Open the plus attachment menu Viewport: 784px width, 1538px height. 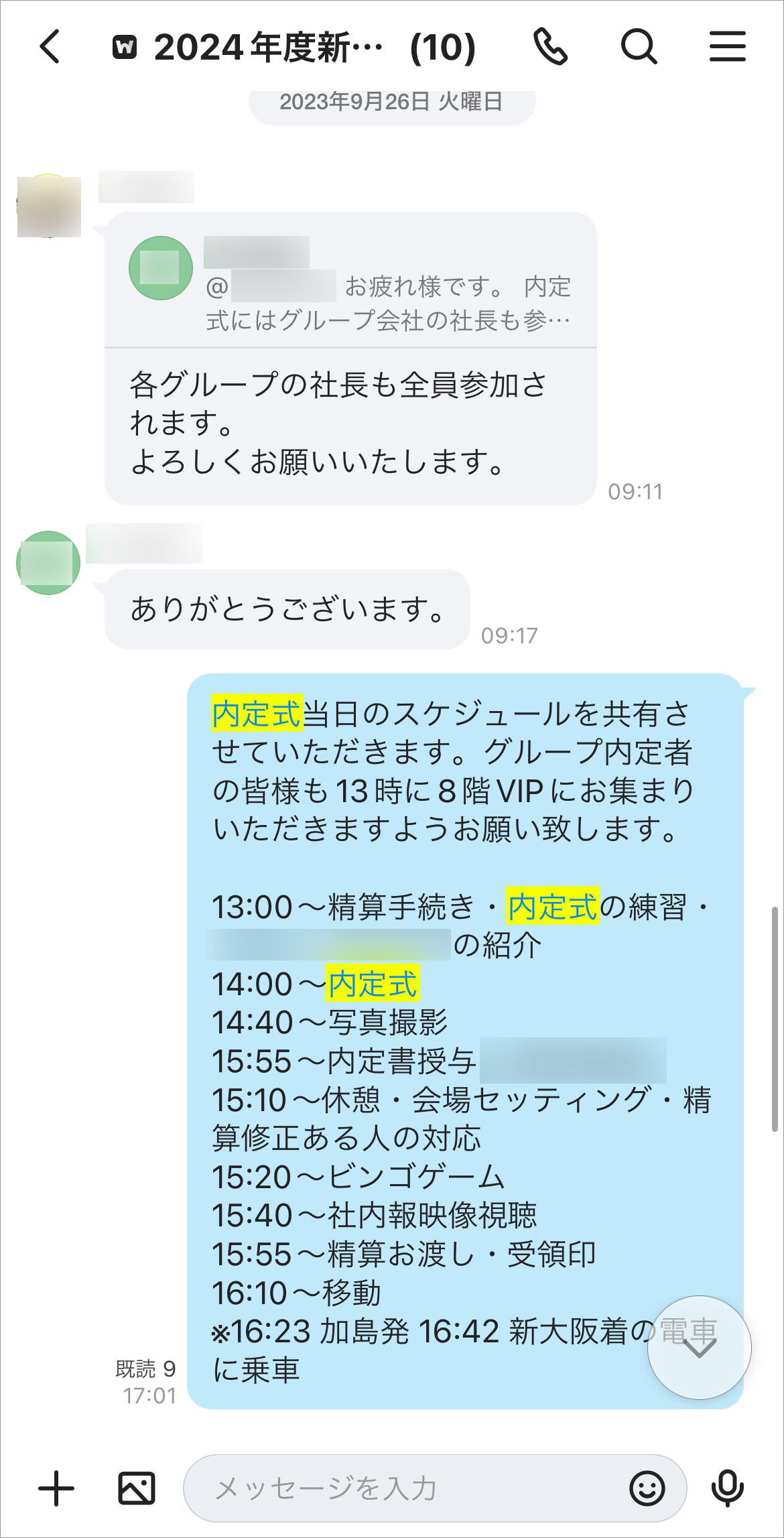(x=56, y=1488)
